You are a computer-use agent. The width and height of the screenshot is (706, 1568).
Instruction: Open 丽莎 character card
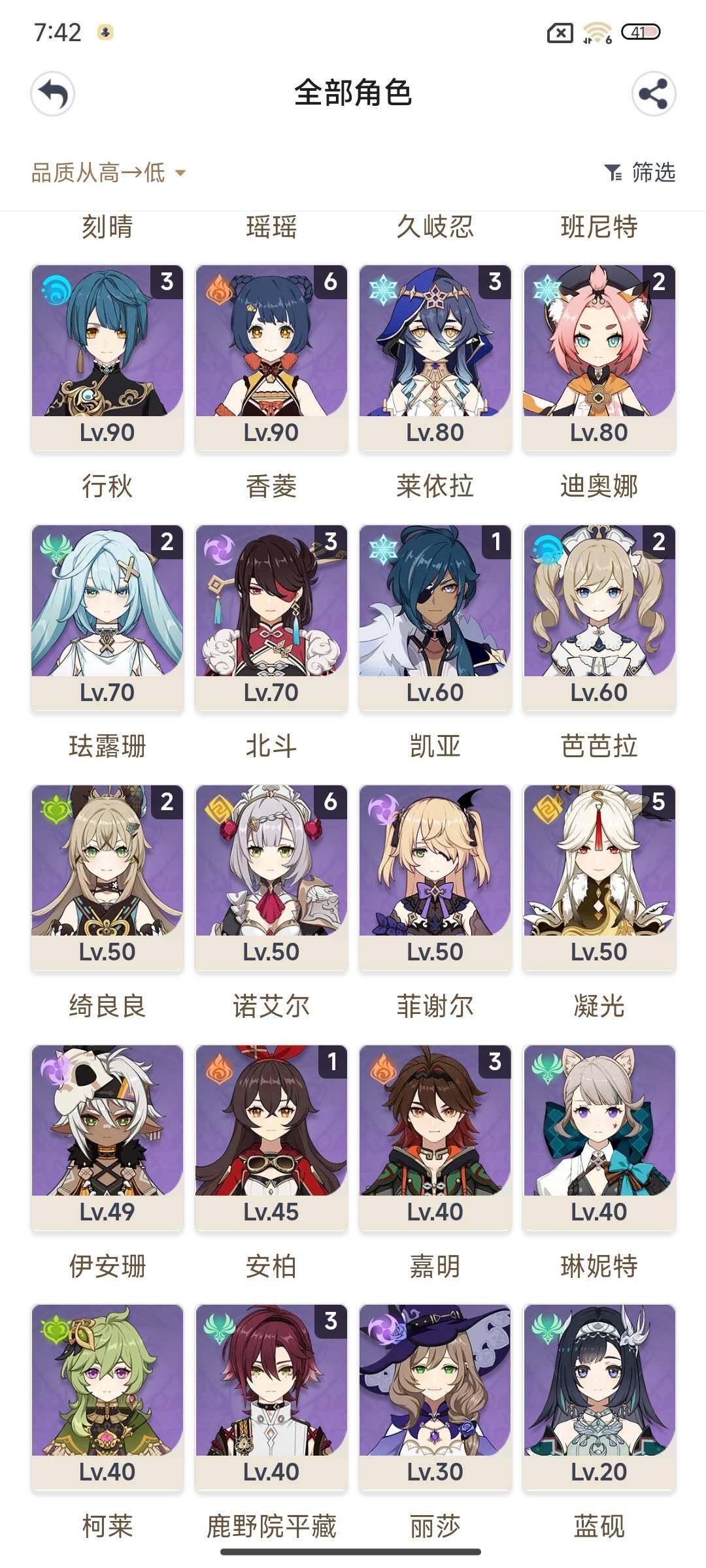point(435,1396)
